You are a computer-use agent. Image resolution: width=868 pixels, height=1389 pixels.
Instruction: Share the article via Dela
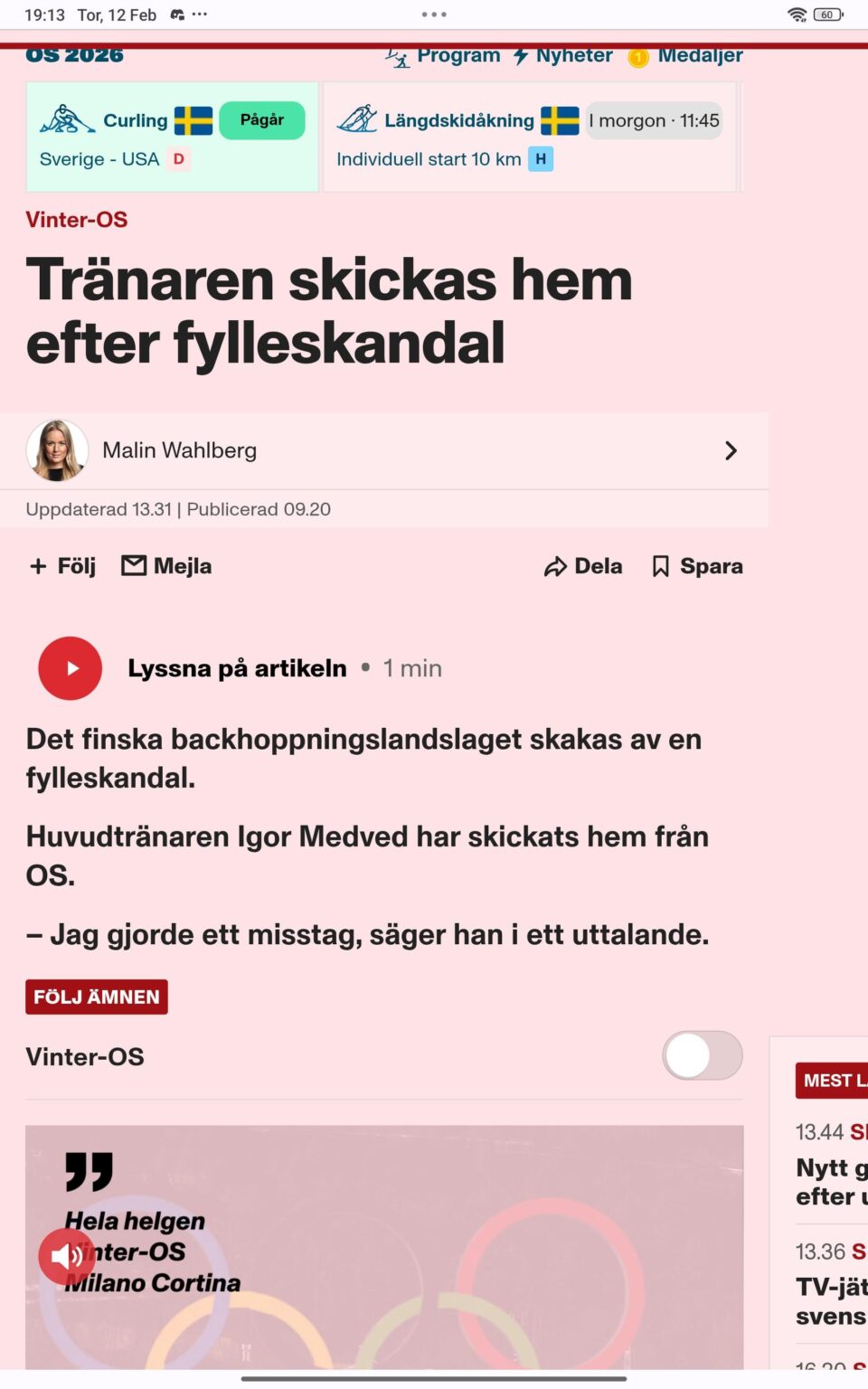pyautogui.click(x=583, y=566)
